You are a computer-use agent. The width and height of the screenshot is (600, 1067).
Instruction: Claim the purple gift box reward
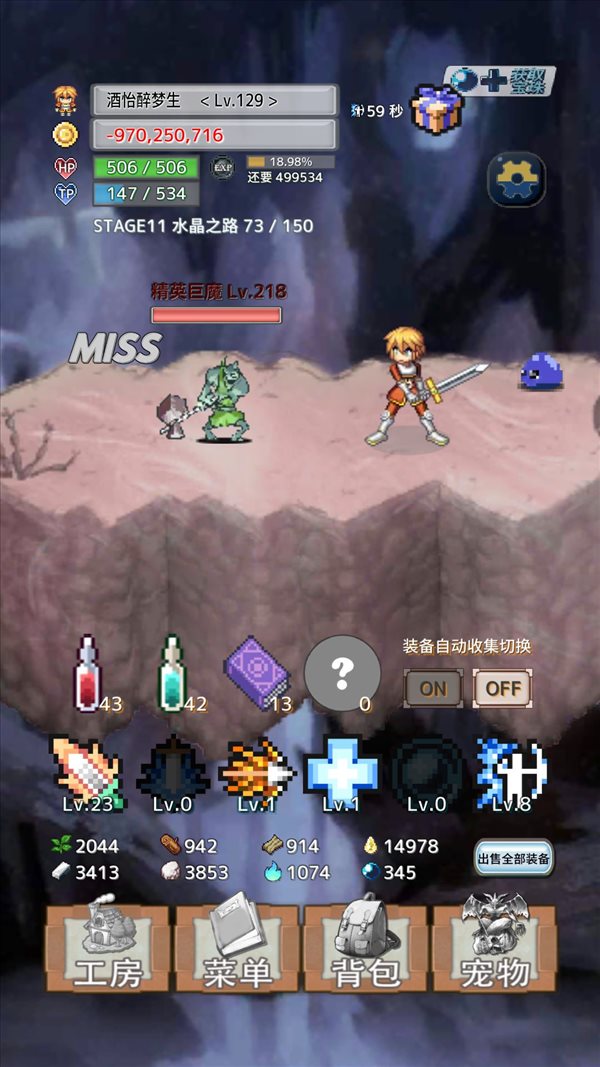pos(436,109)
